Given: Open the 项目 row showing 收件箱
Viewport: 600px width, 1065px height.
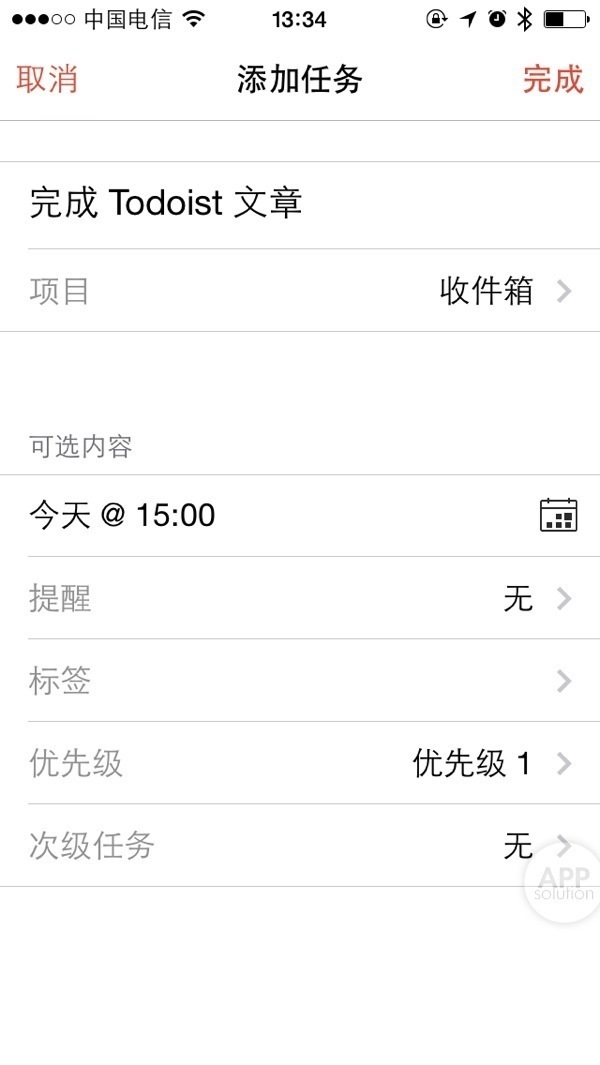Looking at the screenshot, I should click(300, 291).
